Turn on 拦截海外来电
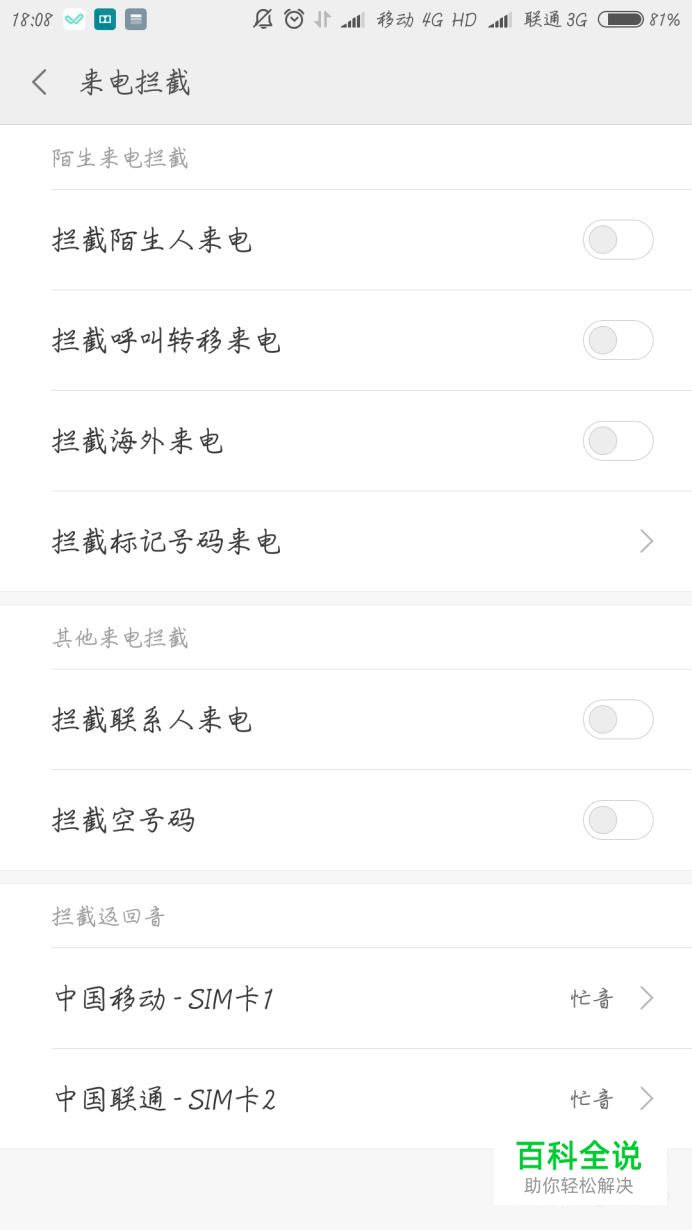 click(x=618, y=440)
